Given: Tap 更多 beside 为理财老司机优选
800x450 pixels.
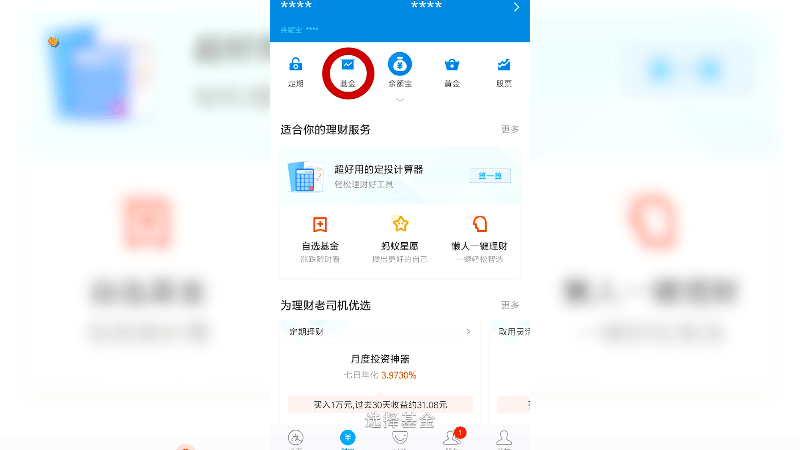Looking at the screenshot, I should tap(510, 305).
